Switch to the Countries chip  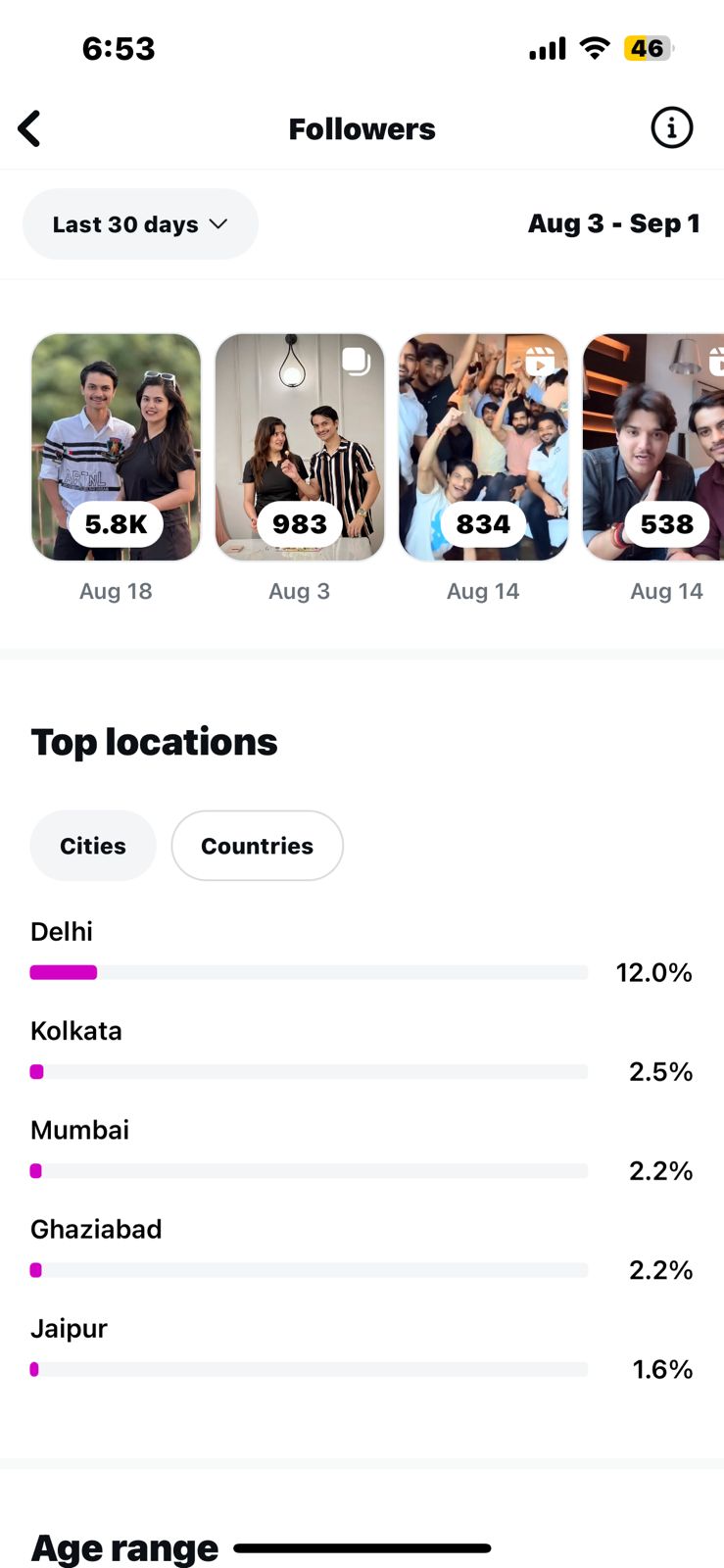tap(258, 846)
